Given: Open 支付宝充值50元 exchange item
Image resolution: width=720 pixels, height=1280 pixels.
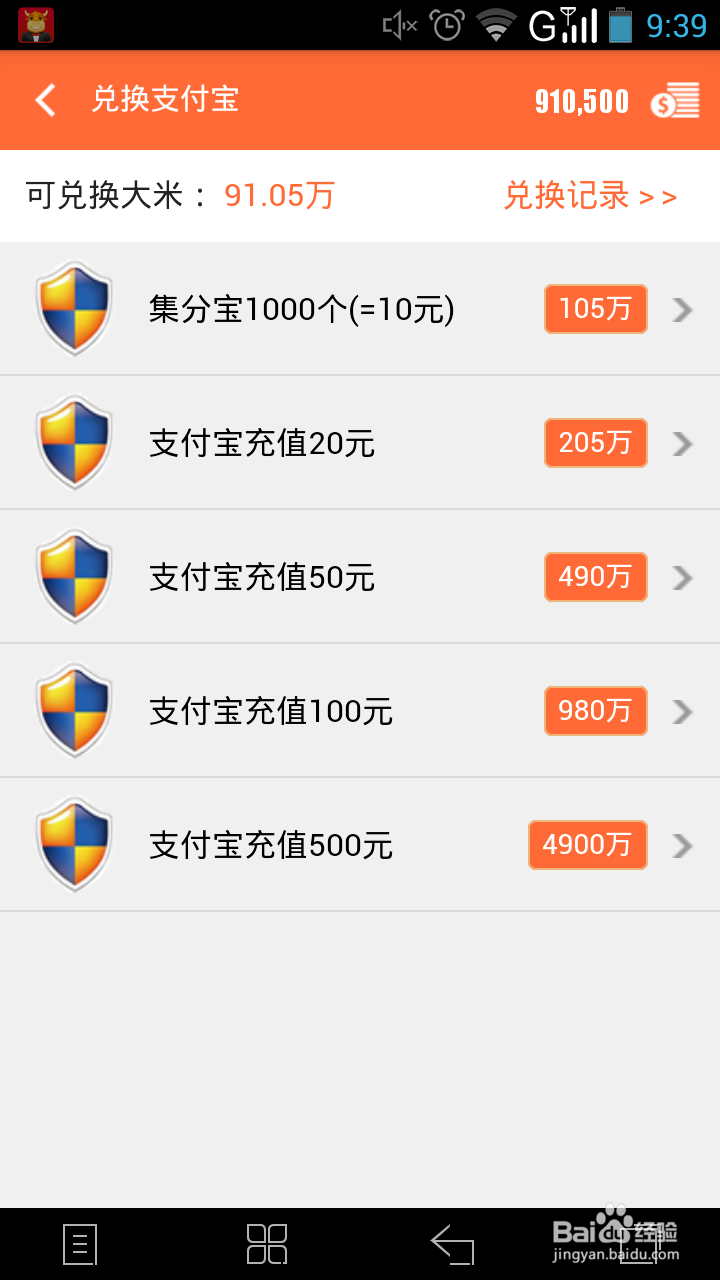Looking at the screenshot, I should point(360,577).
